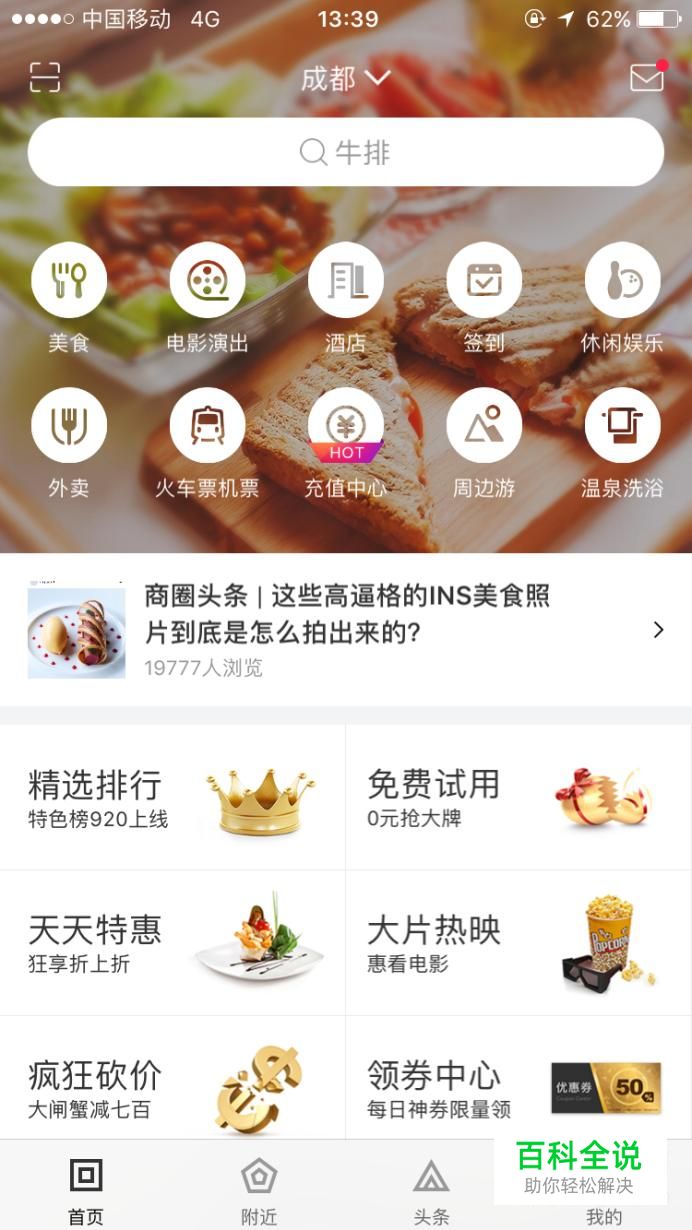Open the 免费试用 card
Screen dimensions: 692x1230
tap(518, 798)
